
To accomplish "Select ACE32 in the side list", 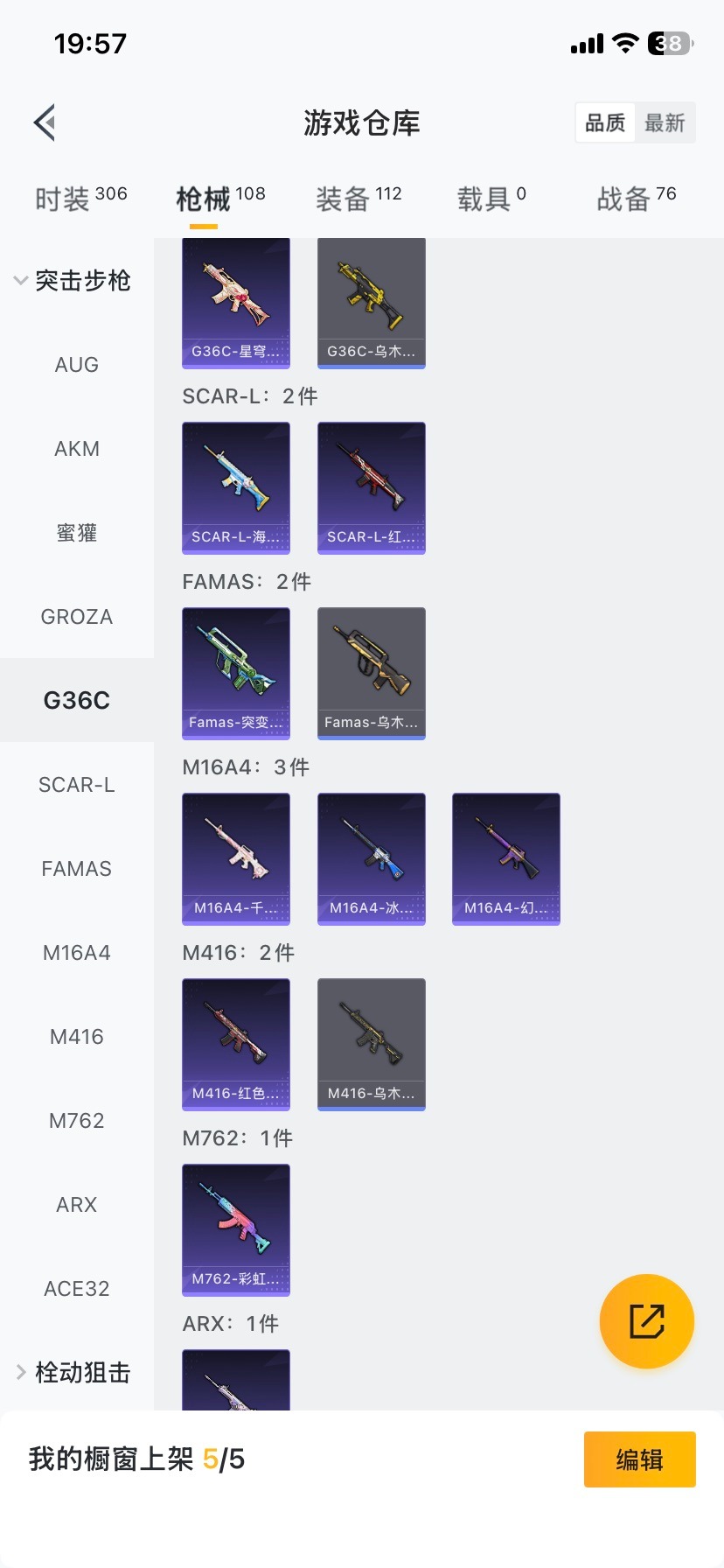I will click(x=77, y=1289).
